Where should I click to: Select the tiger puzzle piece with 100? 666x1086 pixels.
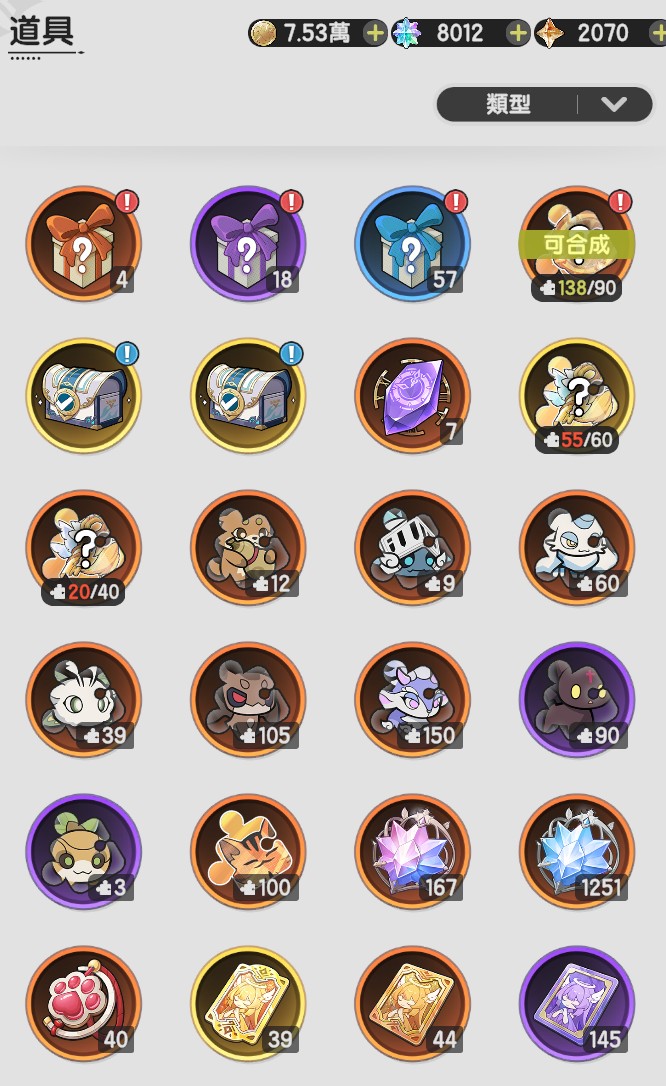(x=248, y=851)
